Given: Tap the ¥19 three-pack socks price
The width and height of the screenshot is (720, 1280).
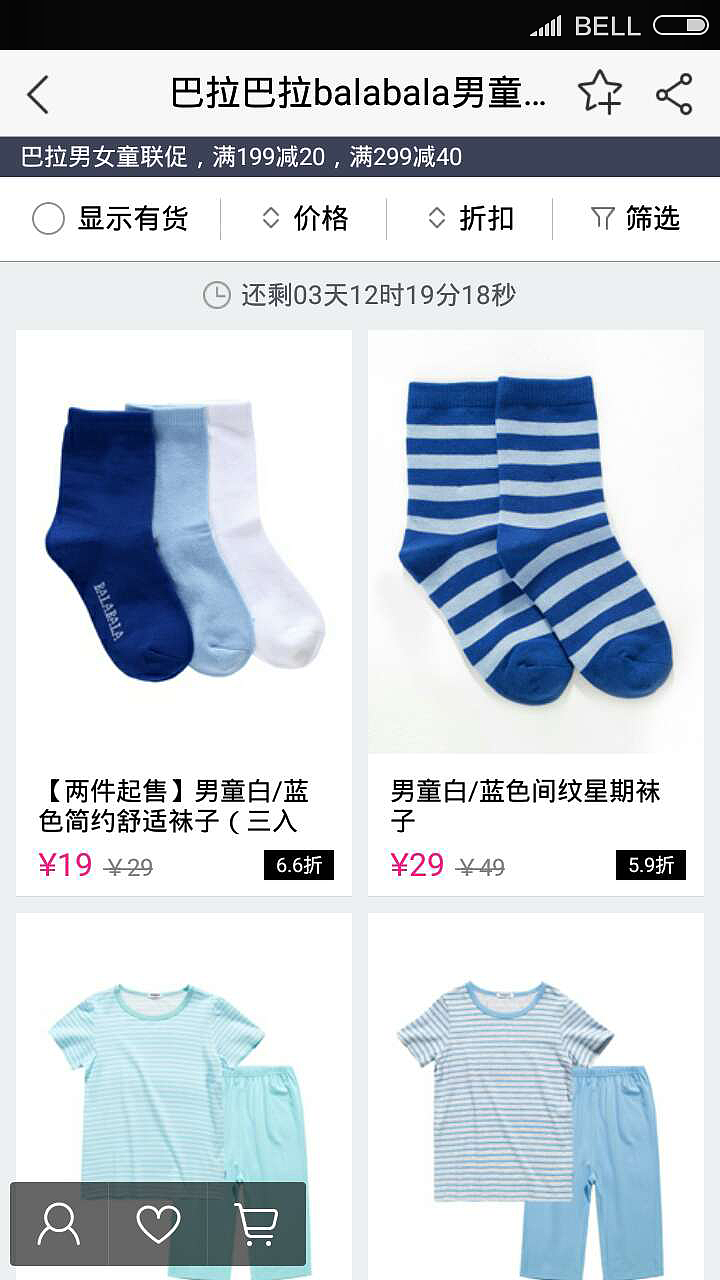Looking at the screenshot, I should 65,864.
